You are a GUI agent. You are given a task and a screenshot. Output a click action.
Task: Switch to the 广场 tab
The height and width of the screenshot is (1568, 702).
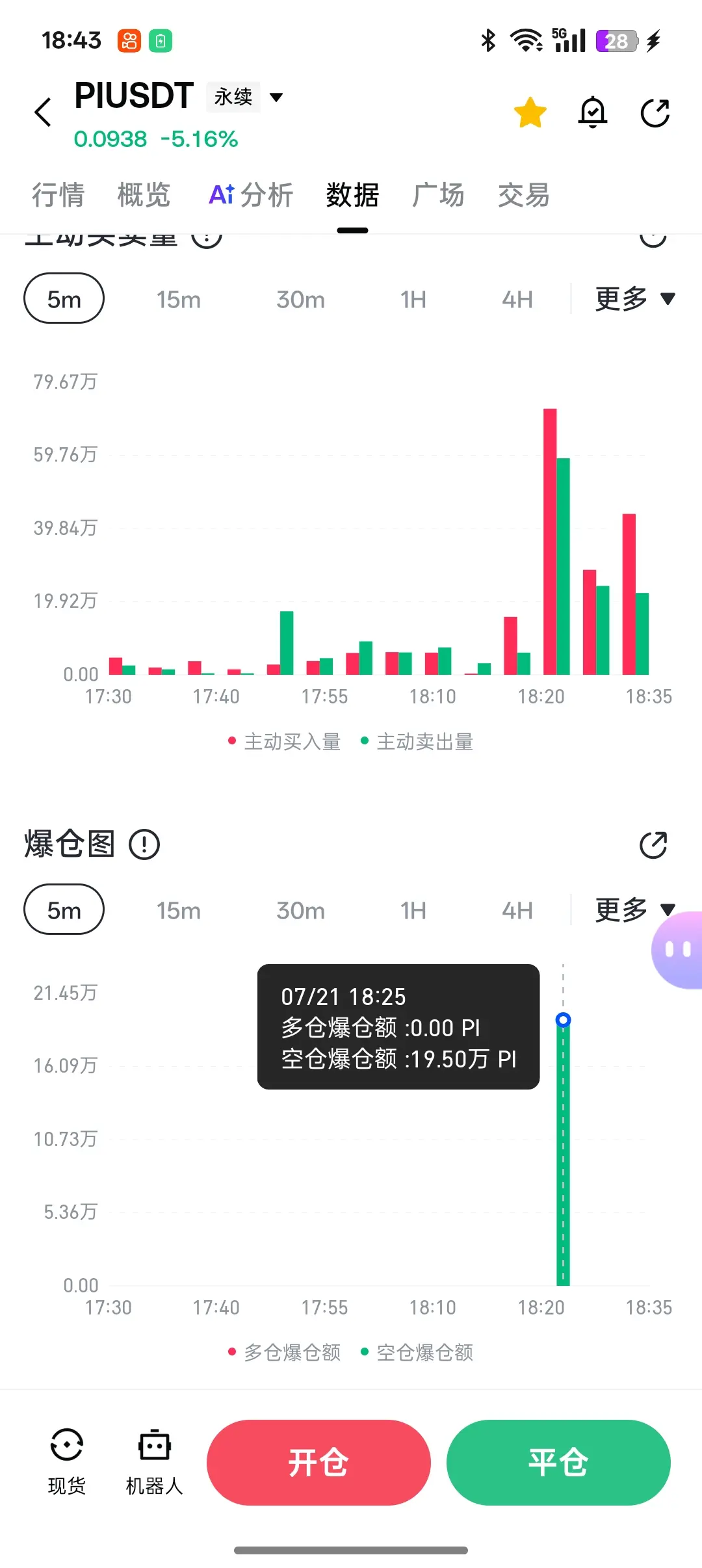438,195
